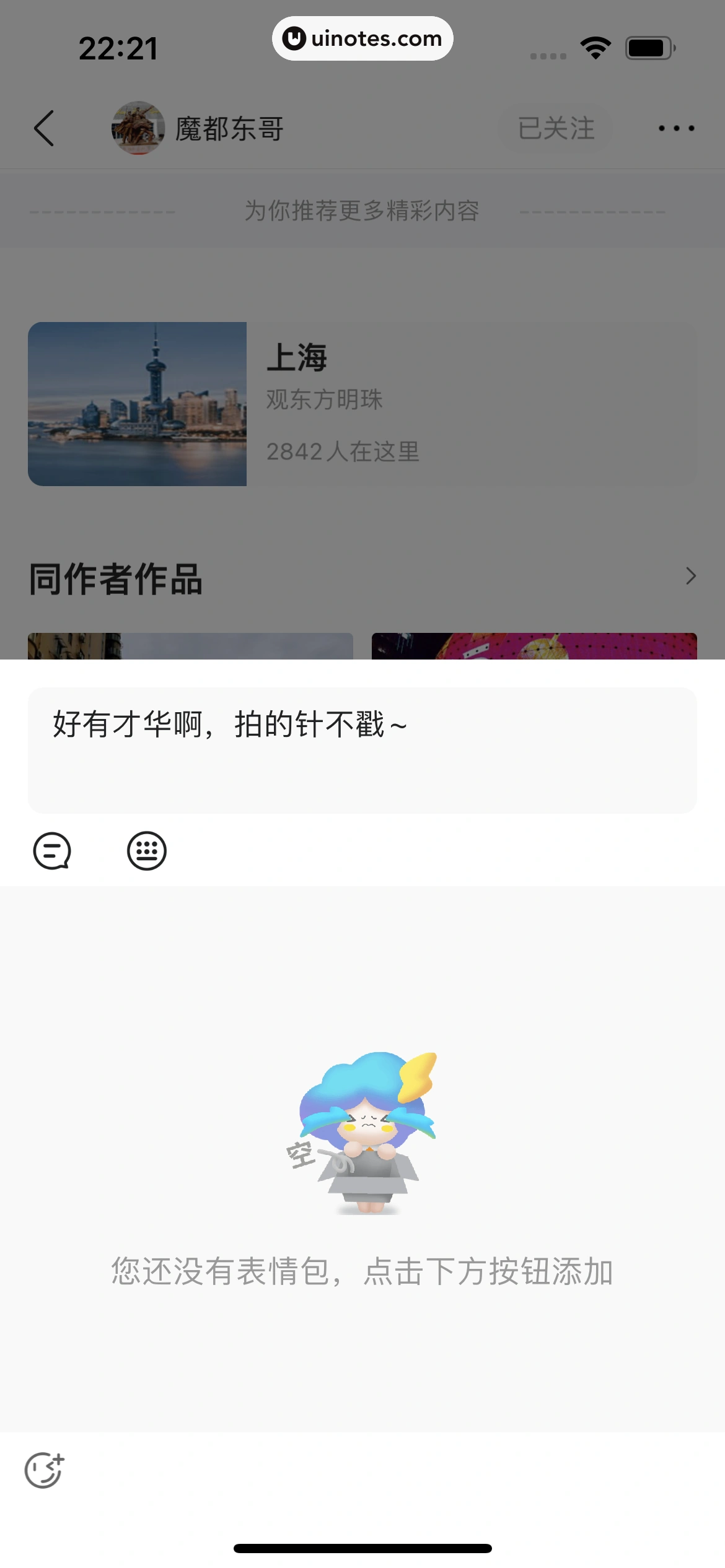This screenshot has width=725, height=1568.
Task: Tap the 为你推荐更多精彩内容 banner
Action: tap(362, 211)
